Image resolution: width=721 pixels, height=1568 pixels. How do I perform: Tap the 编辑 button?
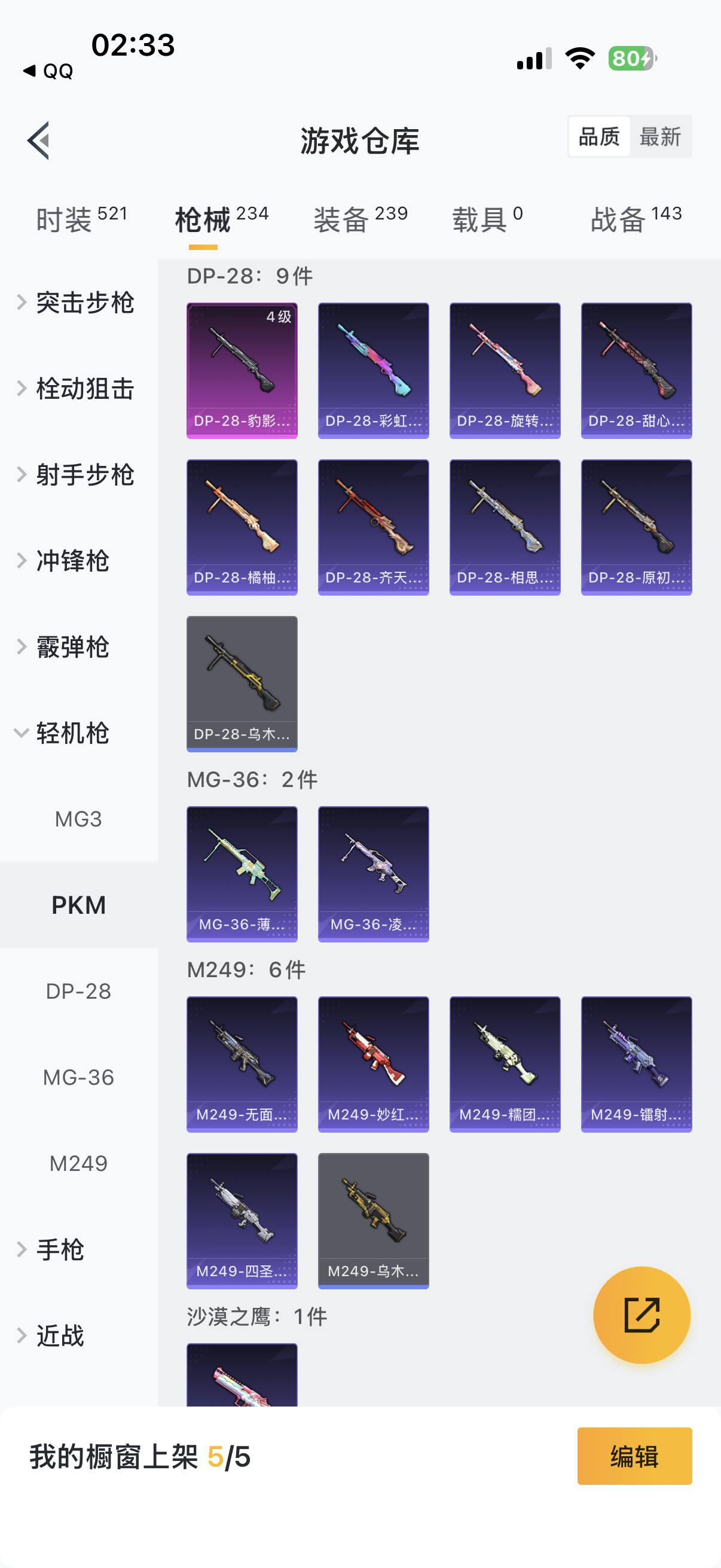click(634, 1457)
